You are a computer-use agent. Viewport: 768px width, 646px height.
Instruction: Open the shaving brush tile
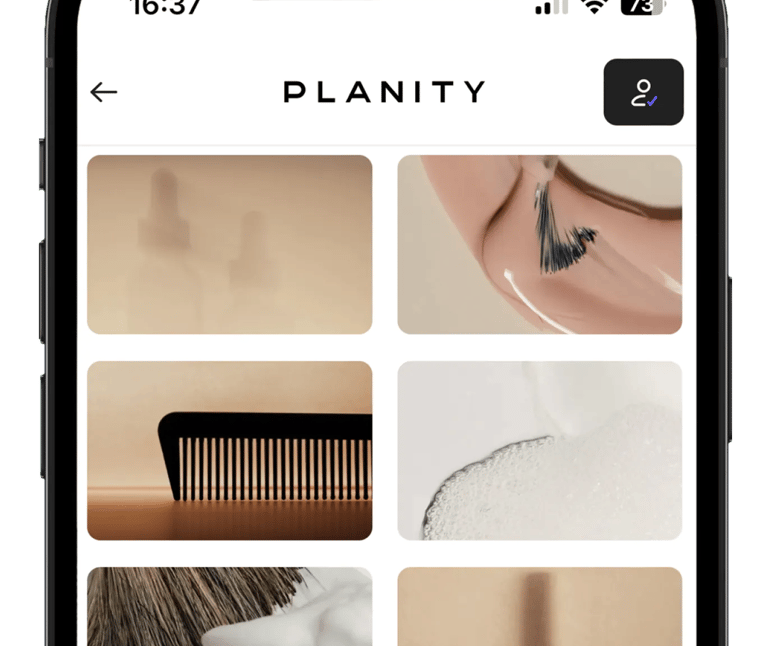pos(230,606)
